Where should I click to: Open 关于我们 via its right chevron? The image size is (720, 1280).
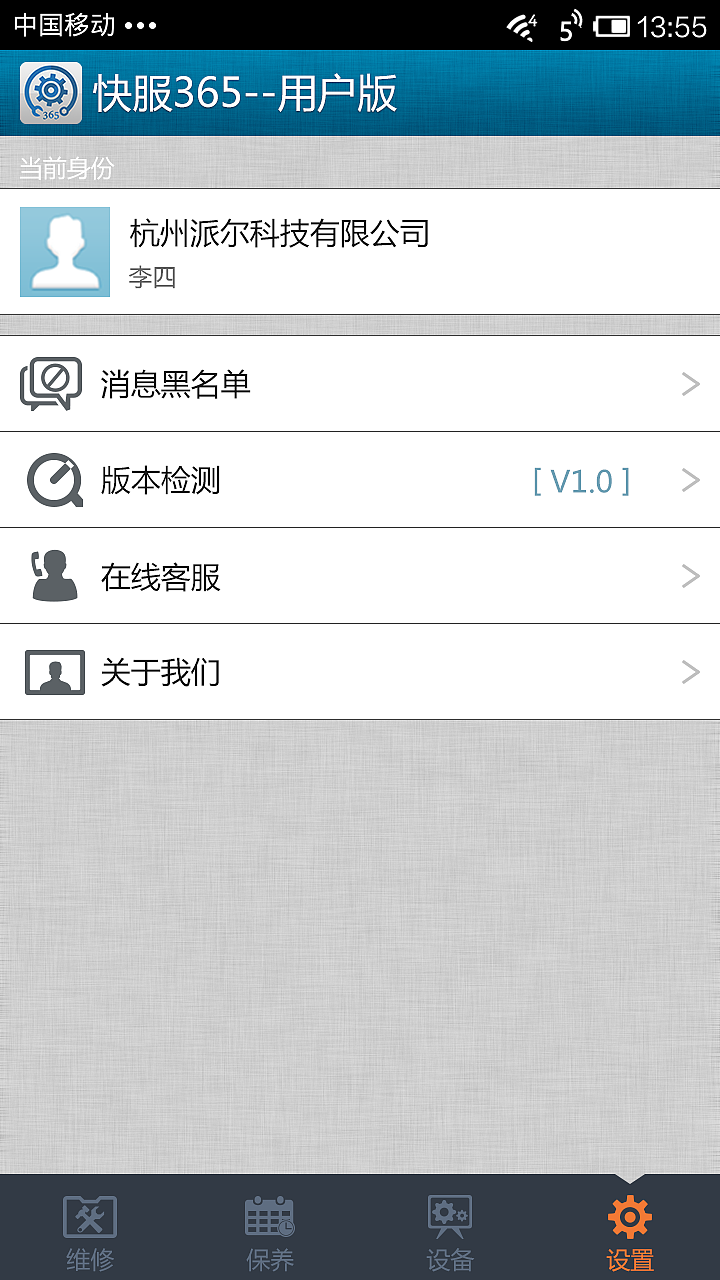(x=690, y=671)
